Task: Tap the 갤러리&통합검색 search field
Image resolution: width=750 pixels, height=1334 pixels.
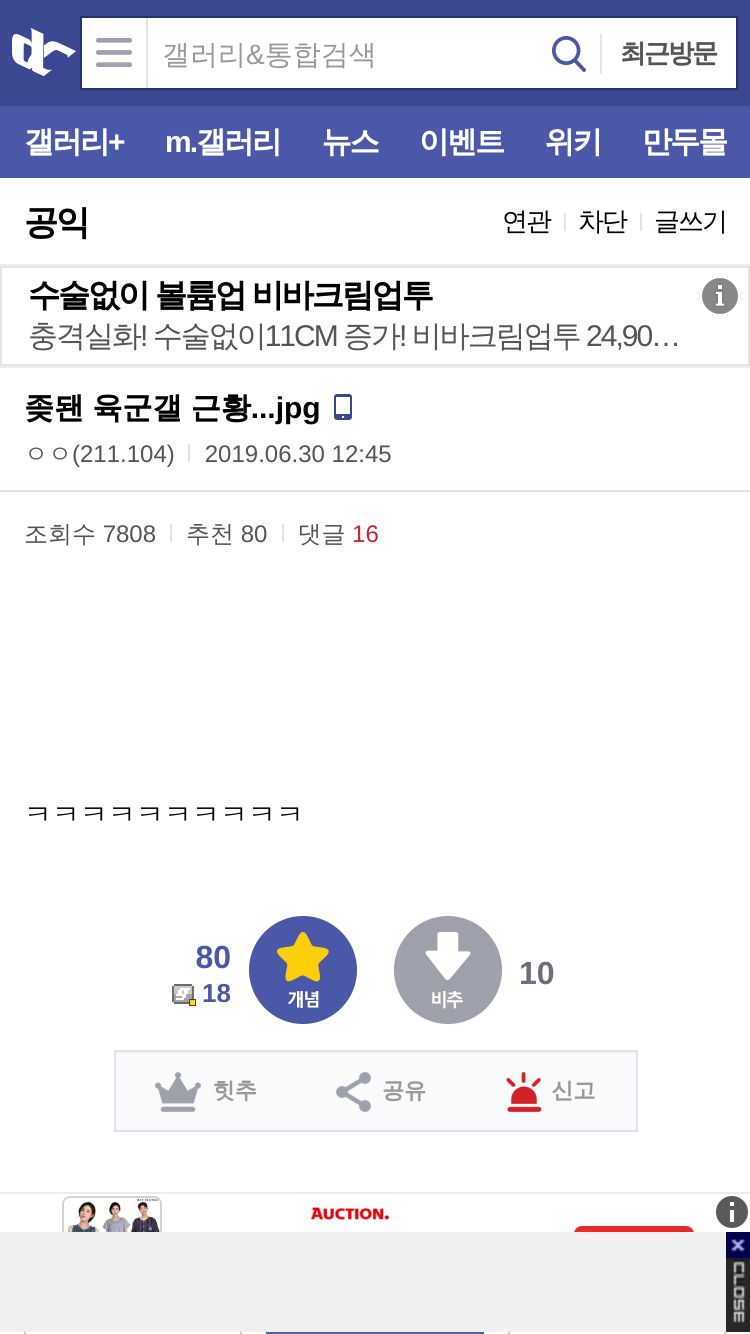Action: [345, 53]
